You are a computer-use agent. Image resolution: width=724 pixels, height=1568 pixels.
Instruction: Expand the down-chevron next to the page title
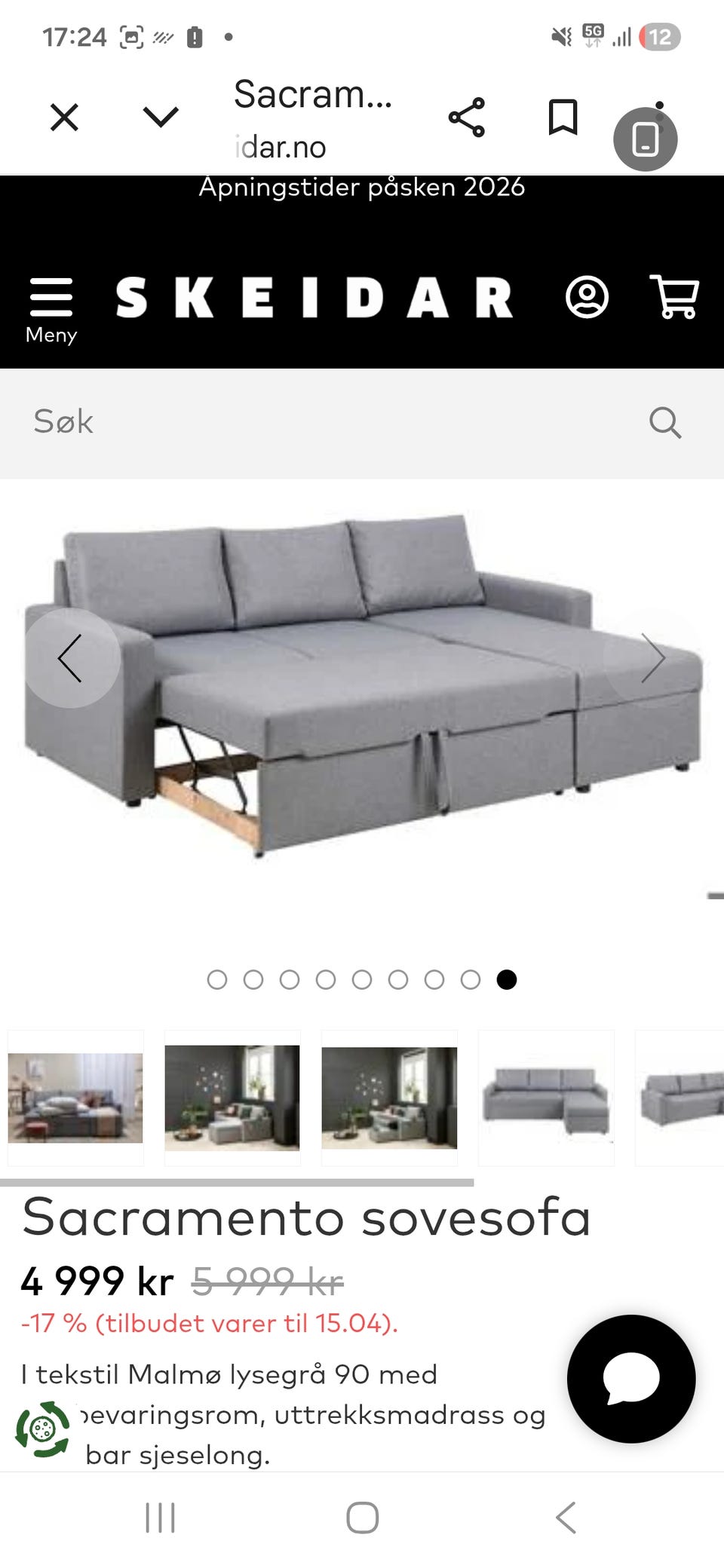point(161,117)
